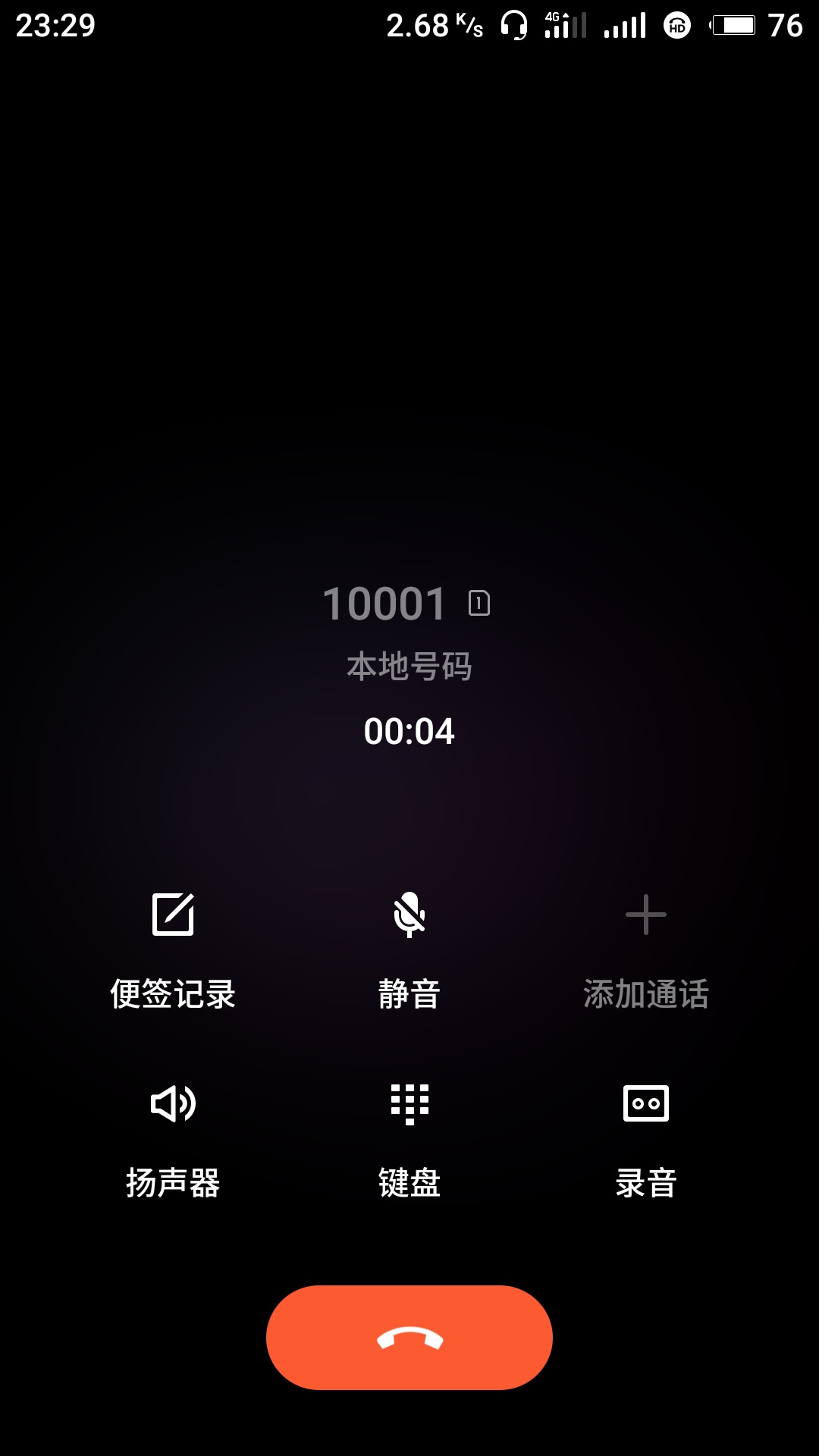The width and height of the screenshot is (819, 1456).
Task: Open the 便签记录 note-taking option
Action: 173,952
